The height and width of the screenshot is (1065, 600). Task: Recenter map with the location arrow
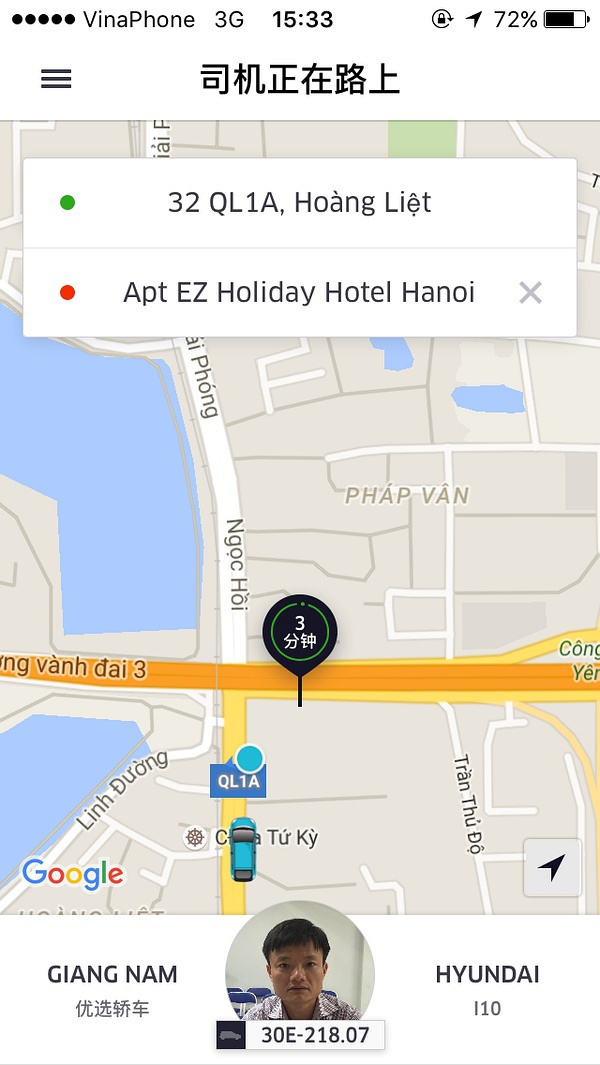(551, 867)
